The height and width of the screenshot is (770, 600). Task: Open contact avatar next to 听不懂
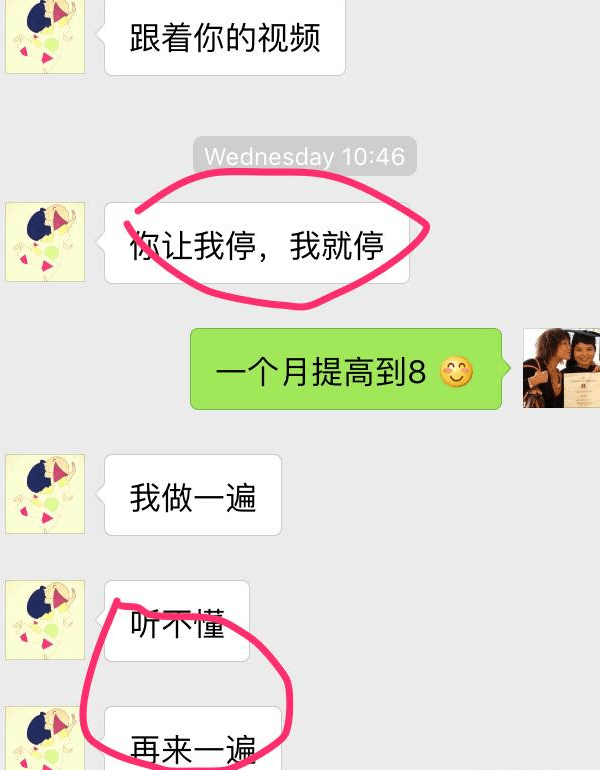(x=45, y=620)
